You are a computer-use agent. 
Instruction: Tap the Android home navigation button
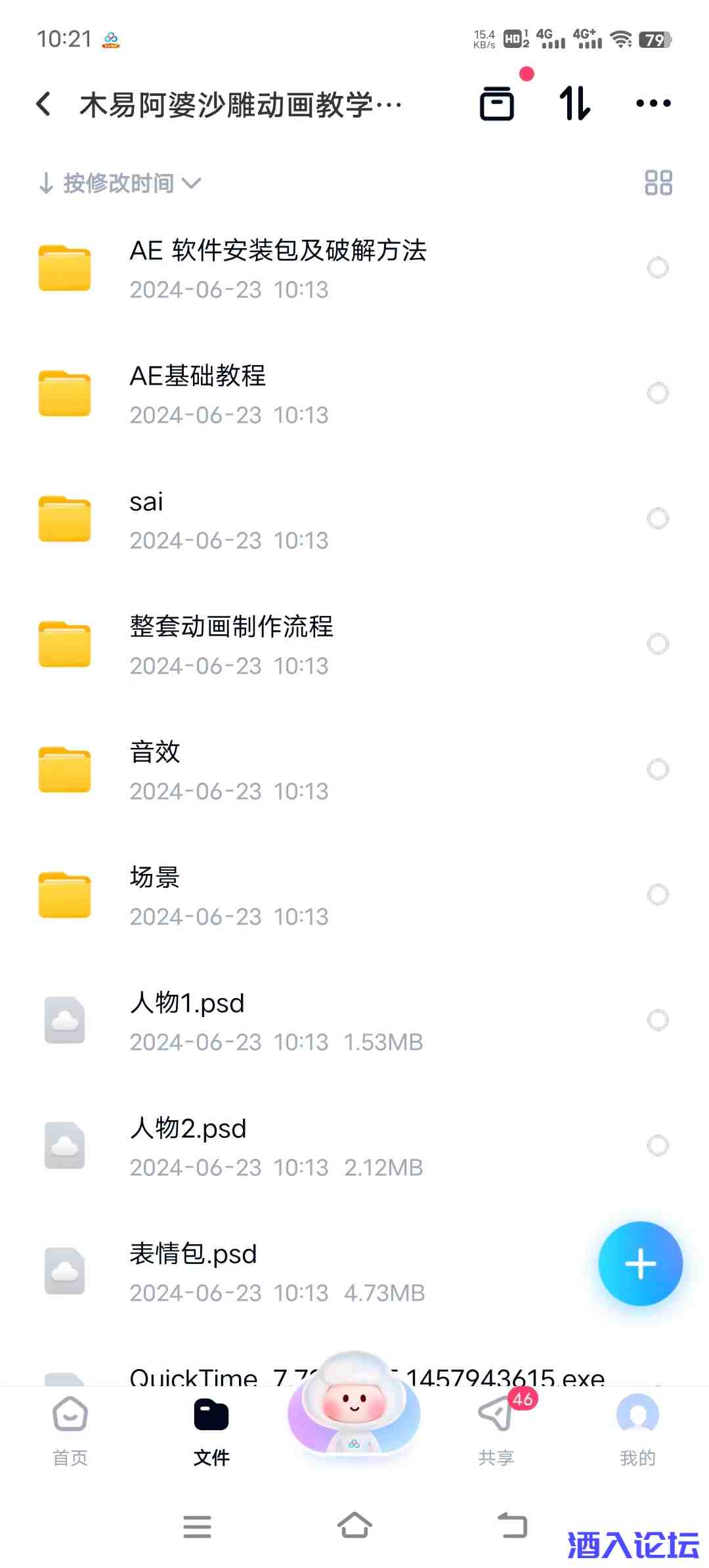[354, 1526]
